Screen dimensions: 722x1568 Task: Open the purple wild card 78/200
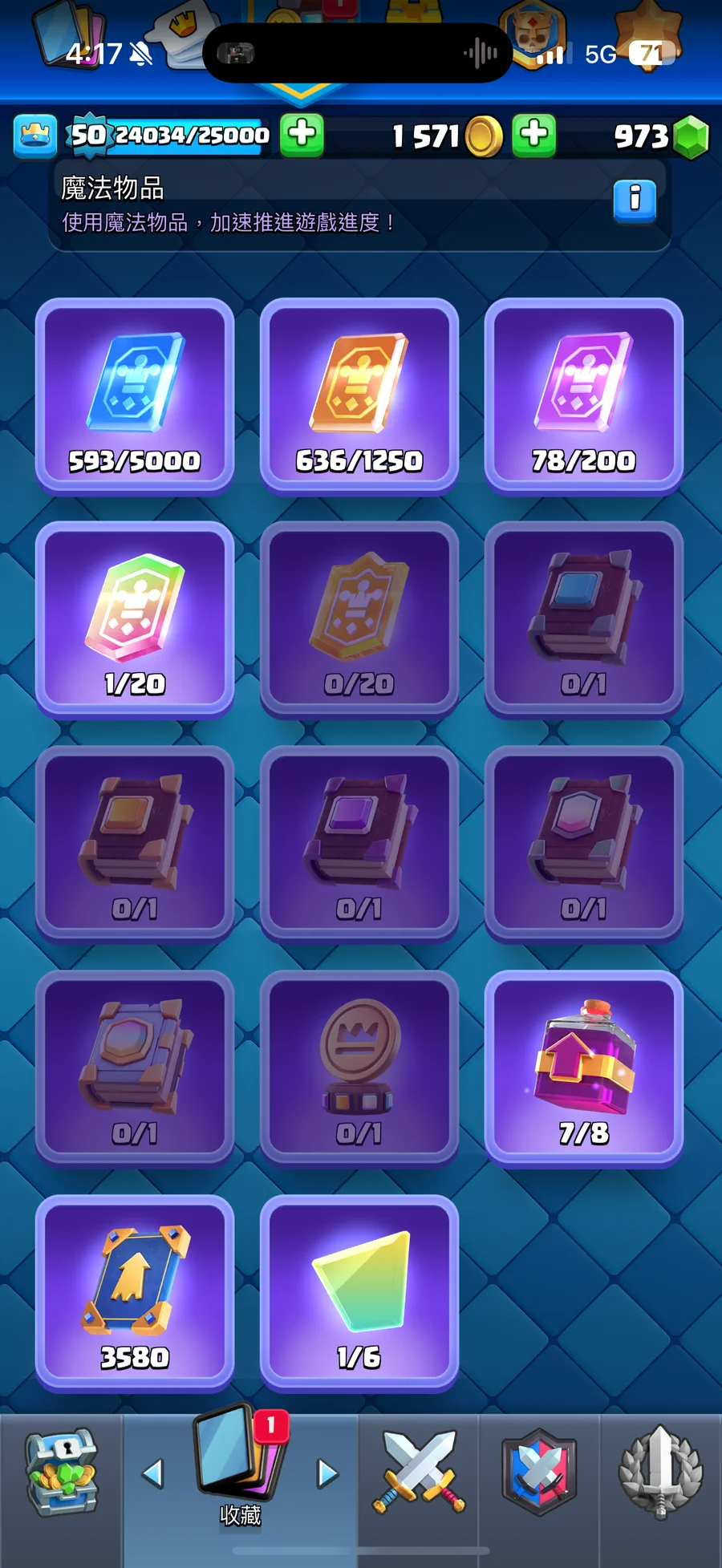[x=584, y=396]
